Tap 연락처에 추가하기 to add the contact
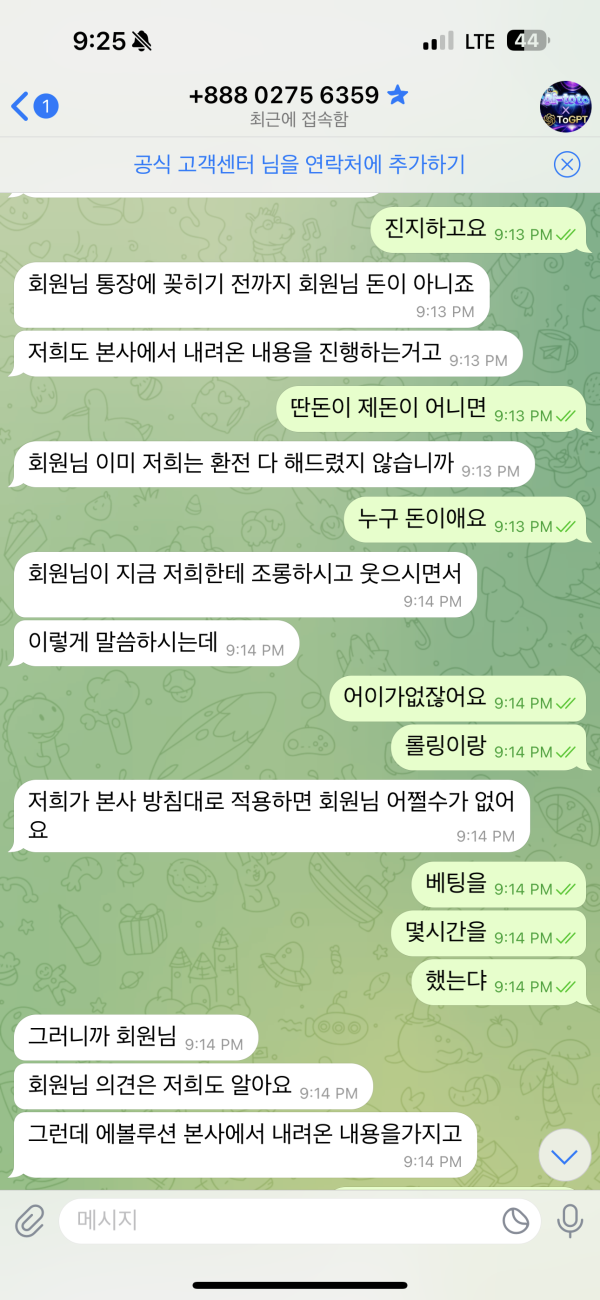Screen dimensions: 600x1300 [x=300, y=164]
